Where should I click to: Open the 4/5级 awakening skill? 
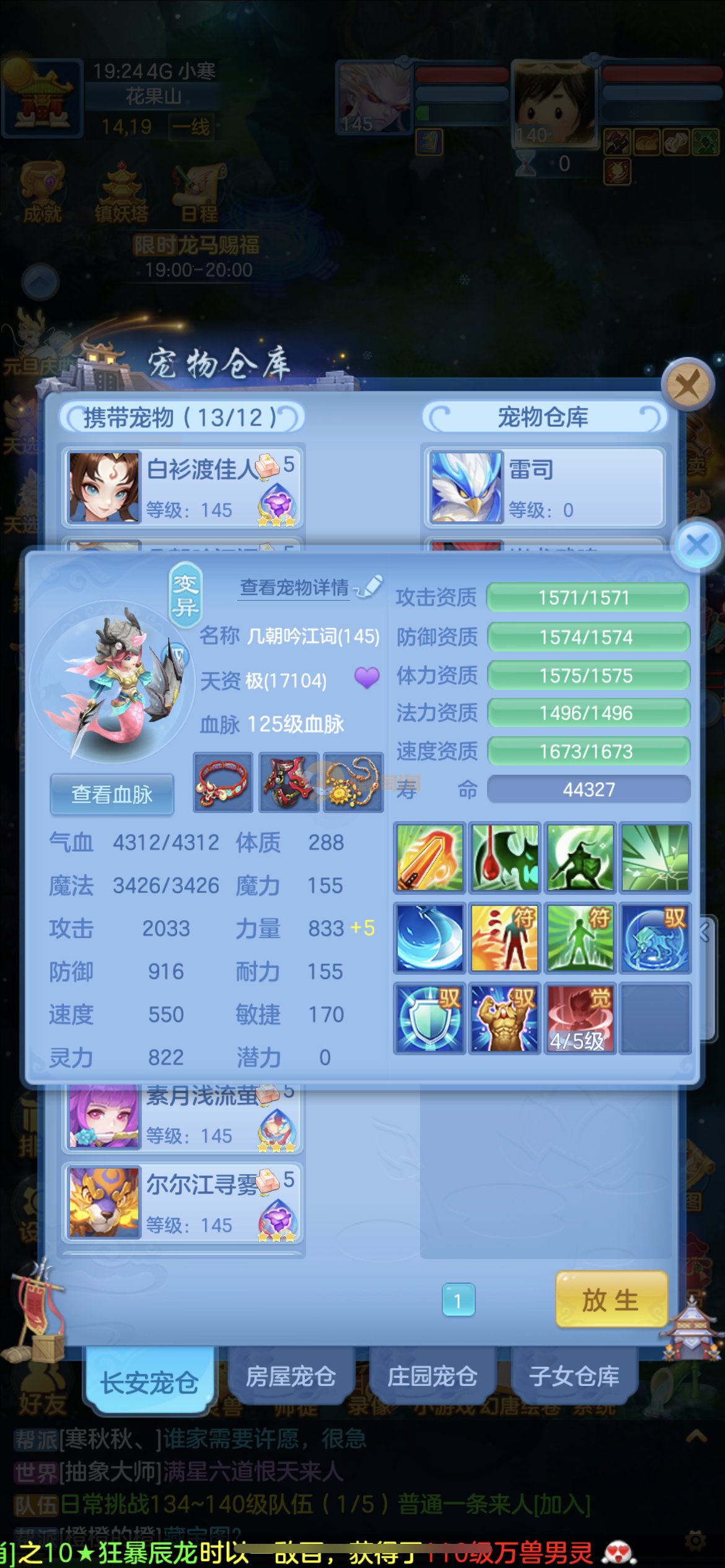coord(580,1017)
